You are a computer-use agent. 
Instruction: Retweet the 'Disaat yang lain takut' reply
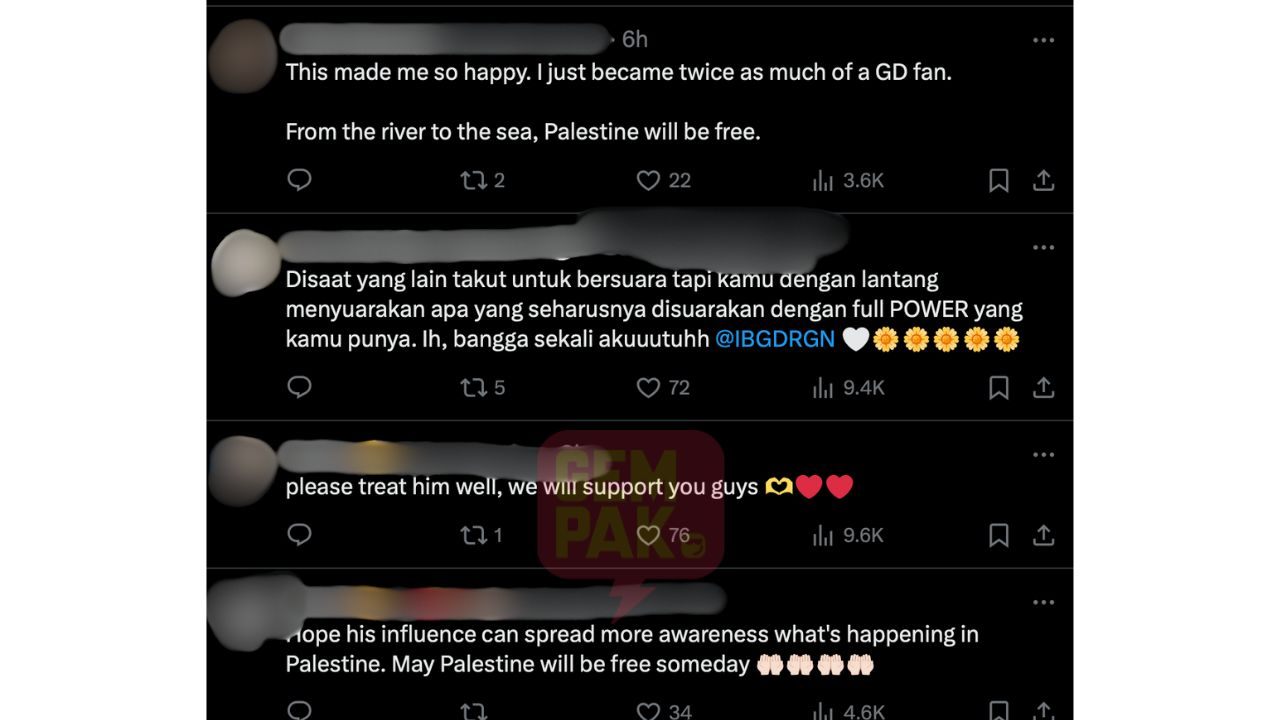473,387
